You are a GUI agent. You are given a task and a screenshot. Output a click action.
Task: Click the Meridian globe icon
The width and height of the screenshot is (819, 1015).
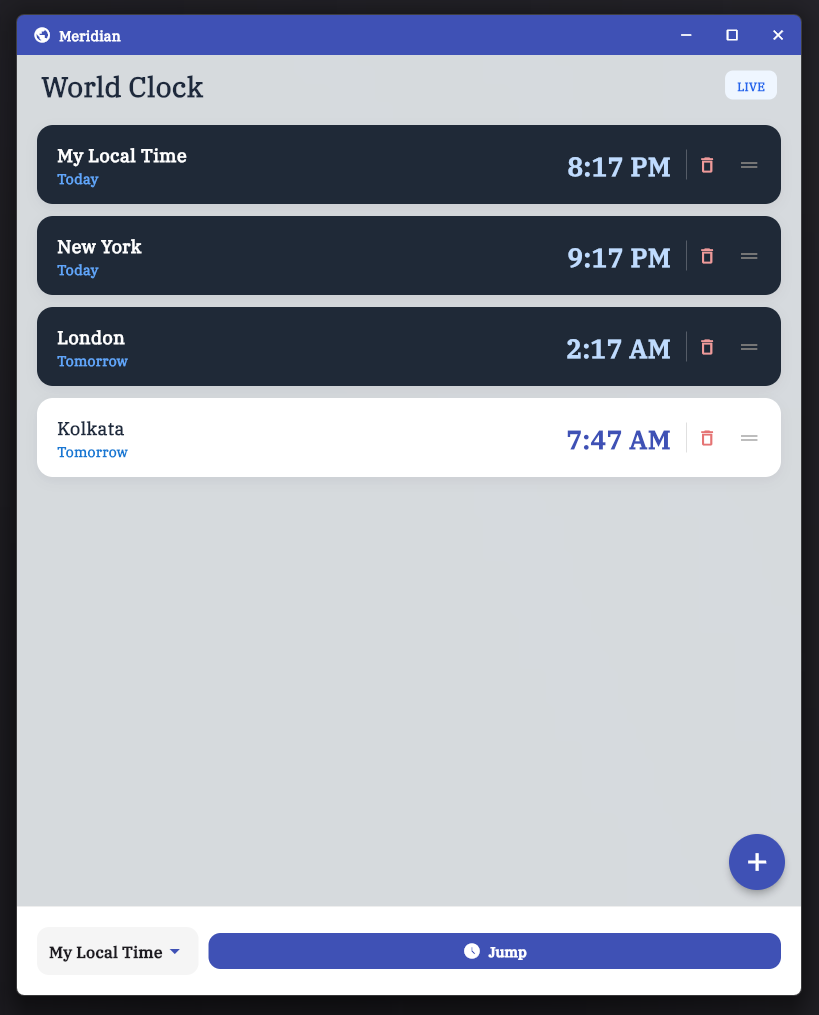(x=41, y=34)
